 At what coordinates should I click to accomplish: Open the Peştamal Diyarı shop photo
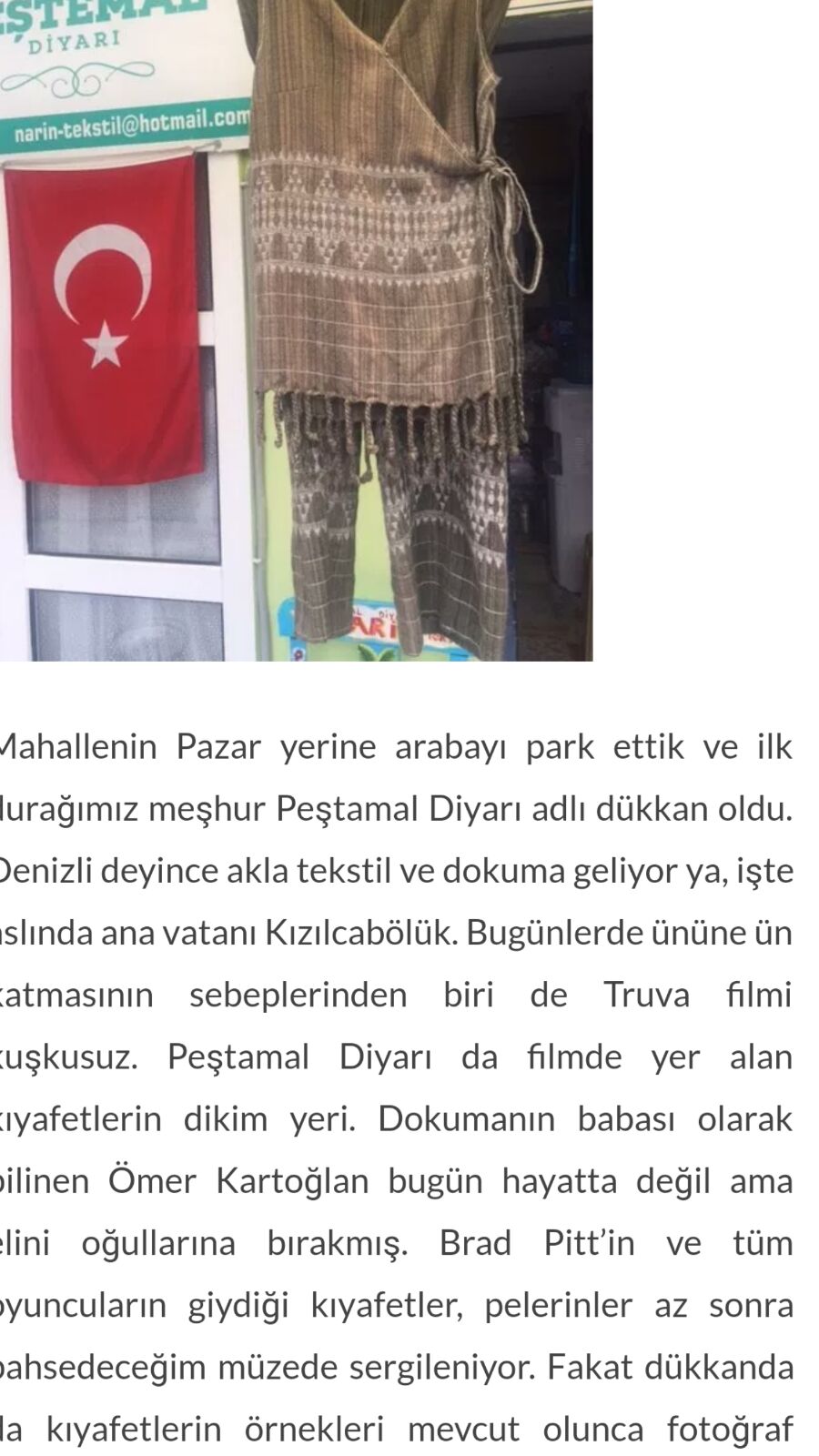click(x=296, y=330)
